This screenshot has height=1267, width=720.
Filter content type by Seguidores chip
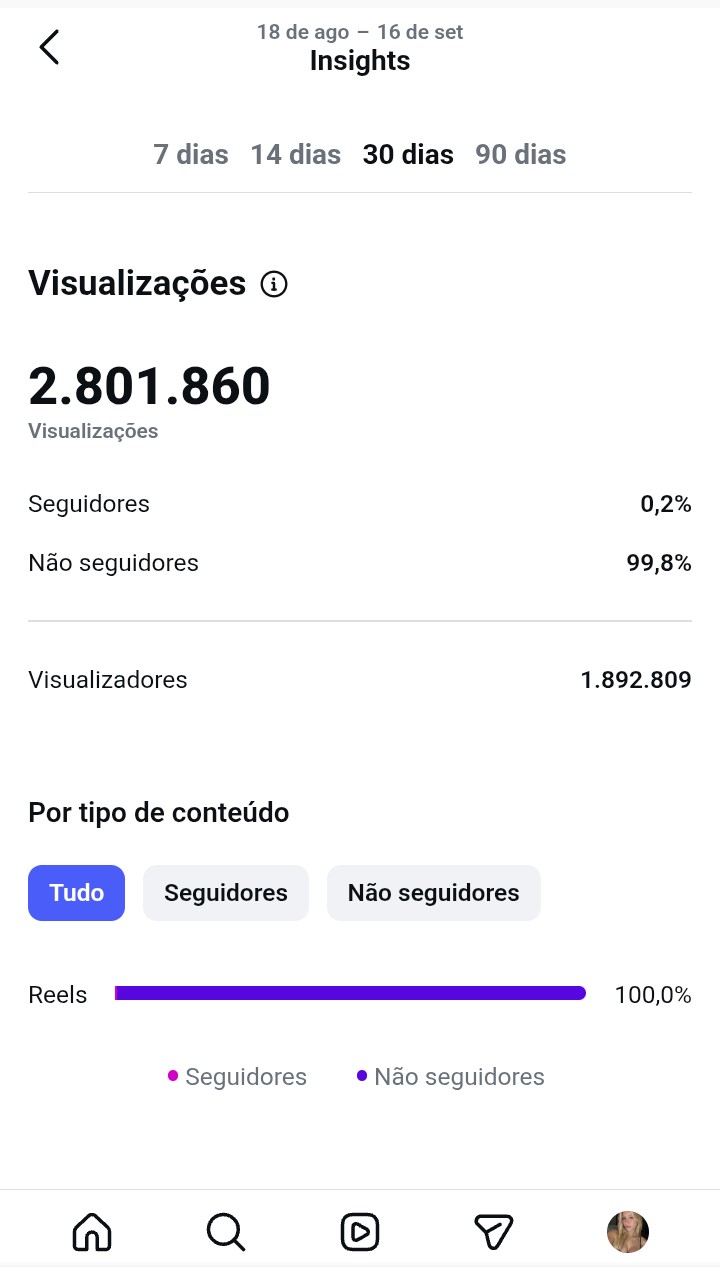pos(226,893)
